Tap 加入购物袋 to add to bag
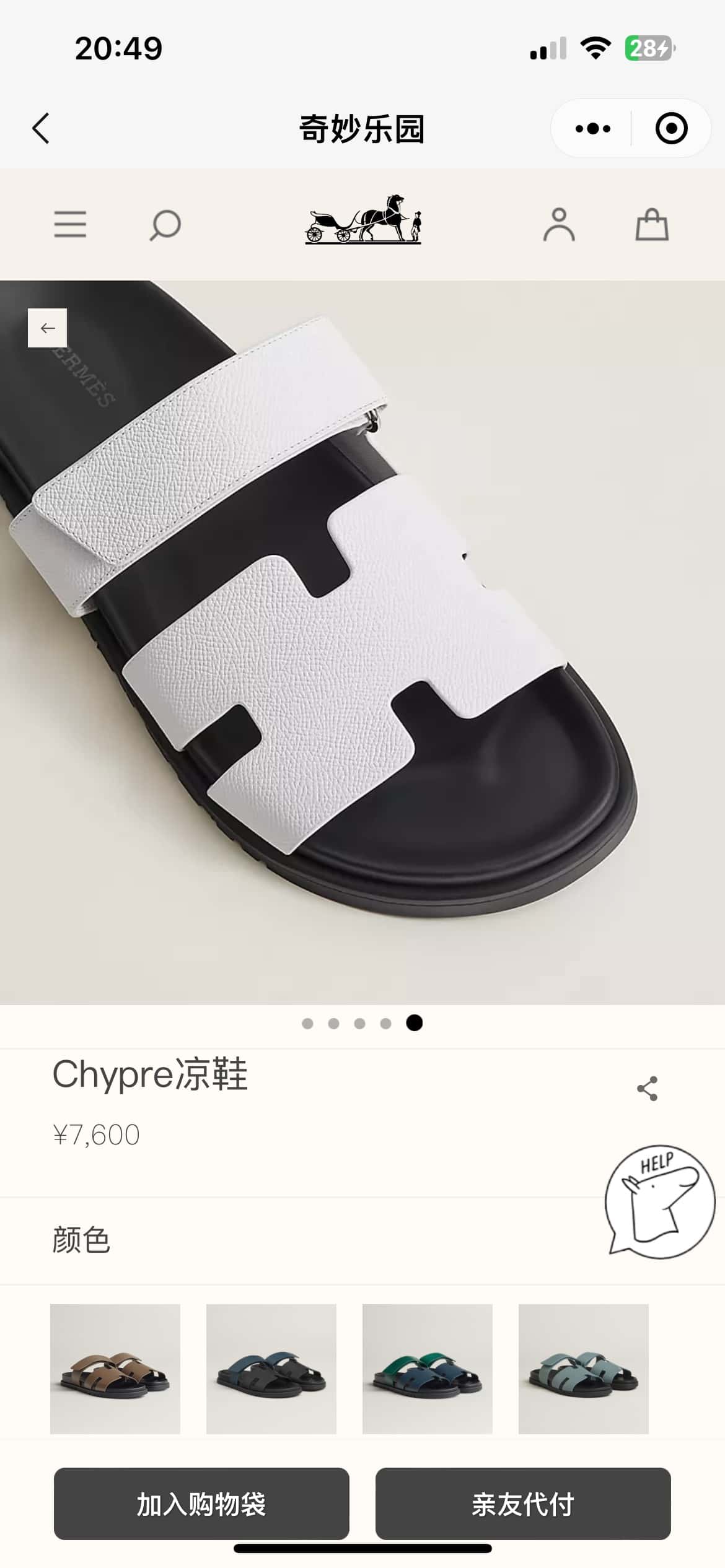Viewport: 725px width, 1568px height. [201, 1504]
